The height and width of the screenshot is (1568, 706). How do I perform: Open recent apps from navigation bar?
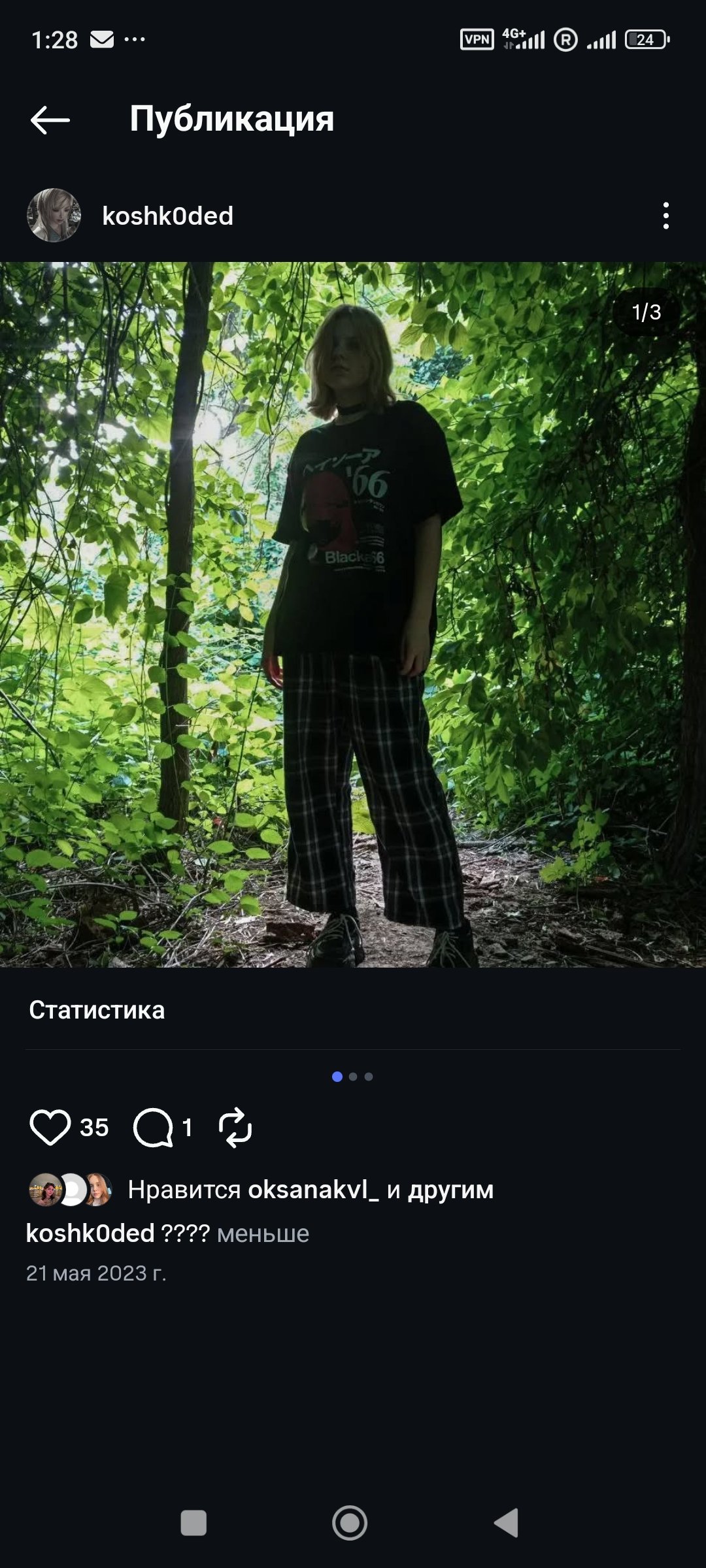pos(193,1523)
